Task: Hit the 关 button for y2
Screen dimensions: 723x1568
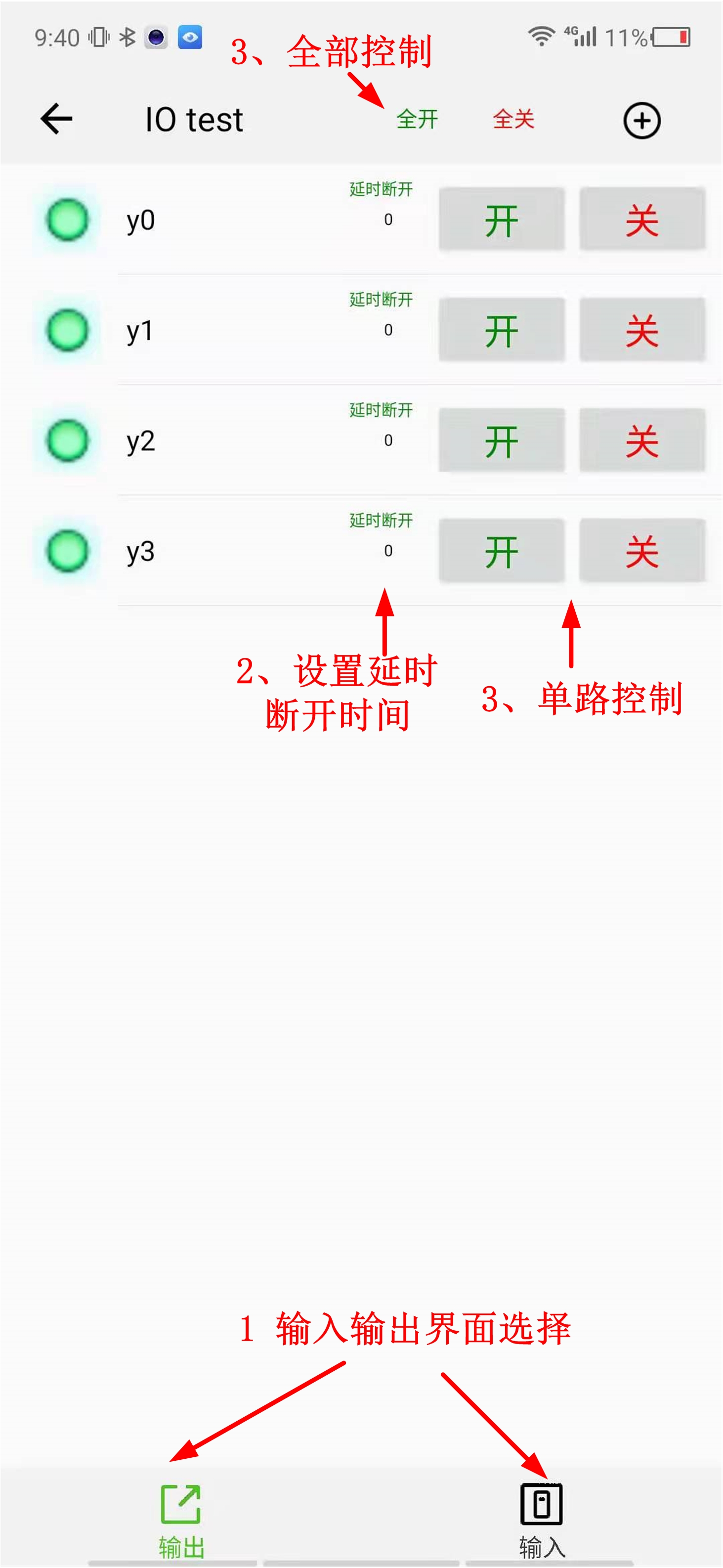Action: 642,441
